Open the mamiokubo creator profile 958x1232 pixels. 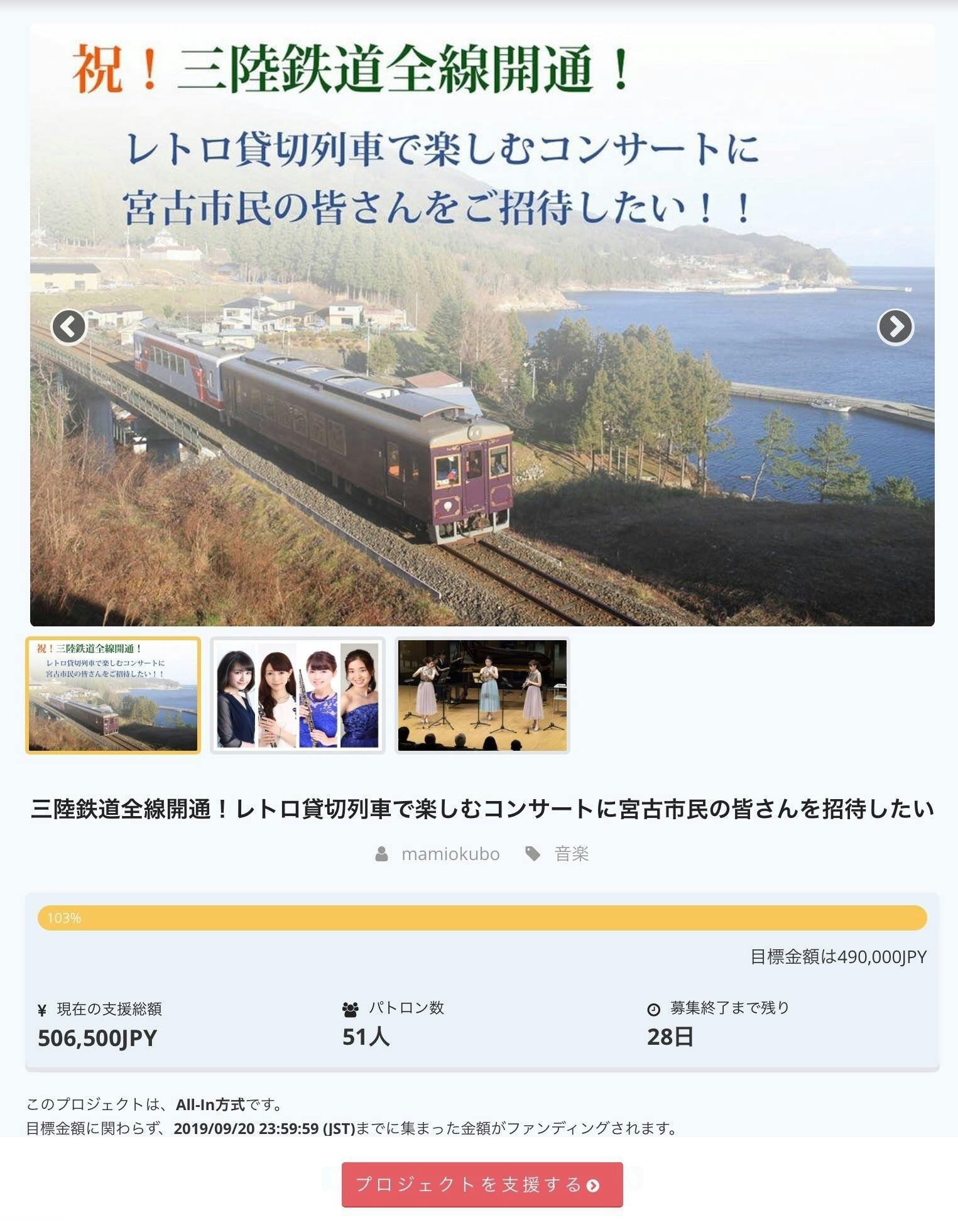[450, 854]
